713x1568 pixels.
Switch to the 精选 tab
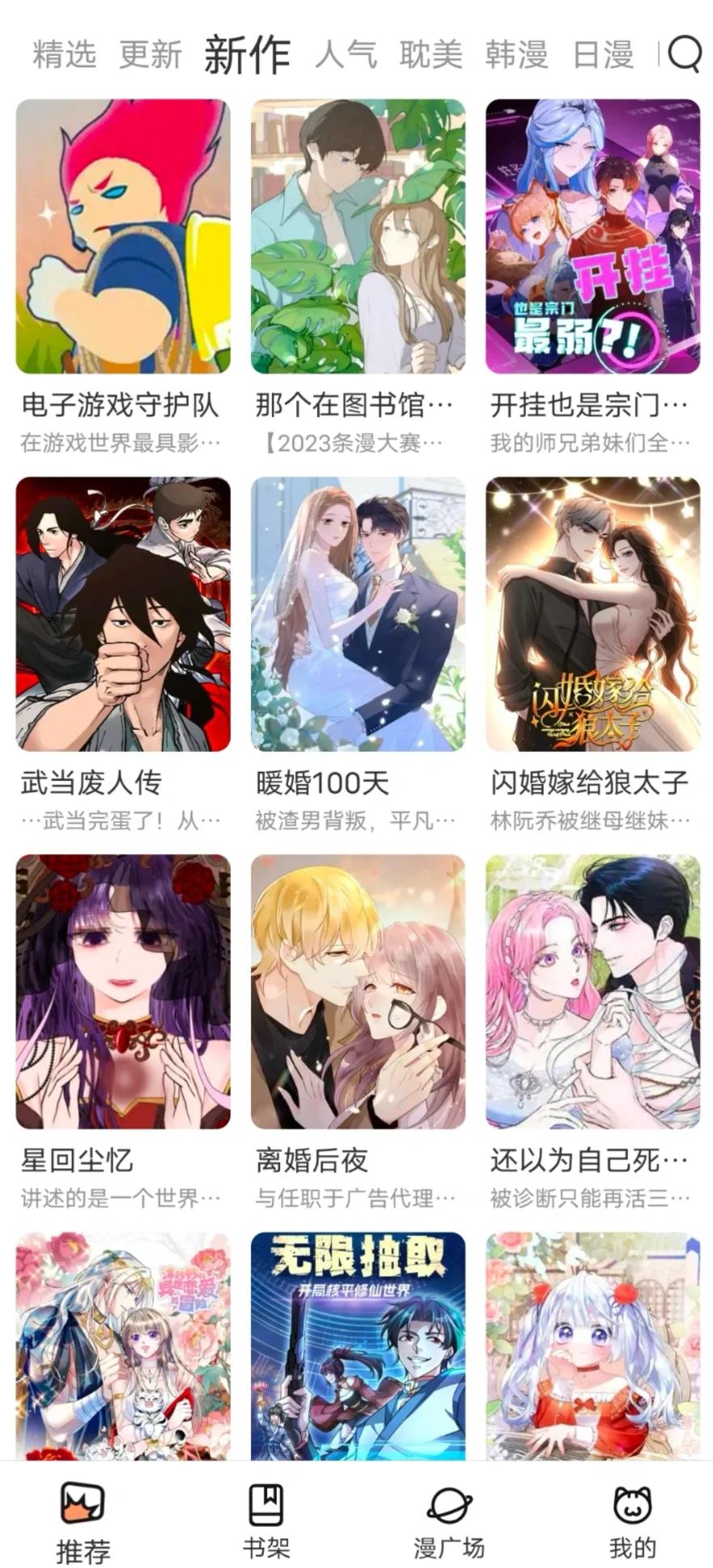[x=65, y=55]
